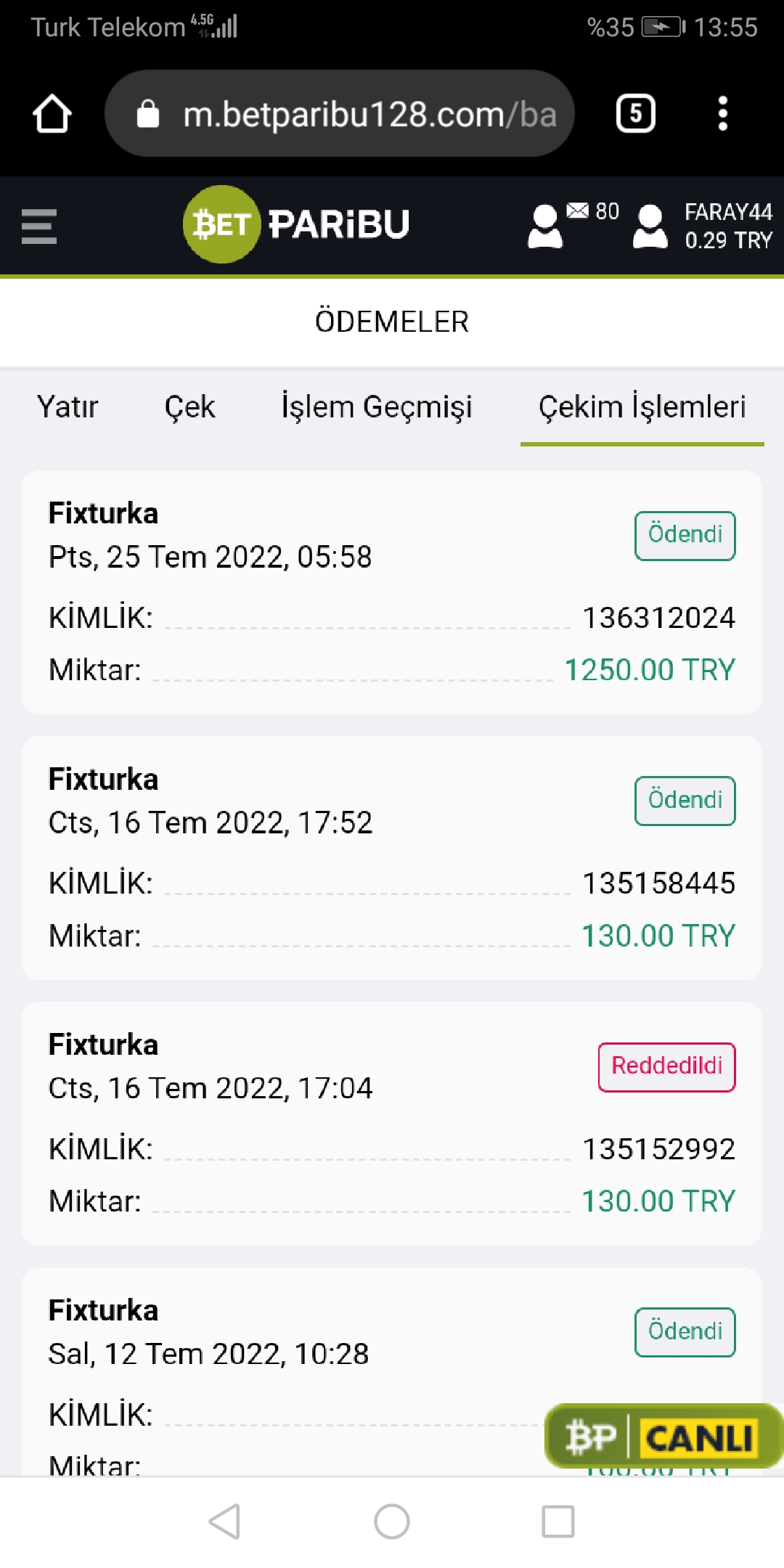The image size is (784, 1568).
Task: Switch to the İşlem Geçmişi tab
Action: click(x=377, y=407)
